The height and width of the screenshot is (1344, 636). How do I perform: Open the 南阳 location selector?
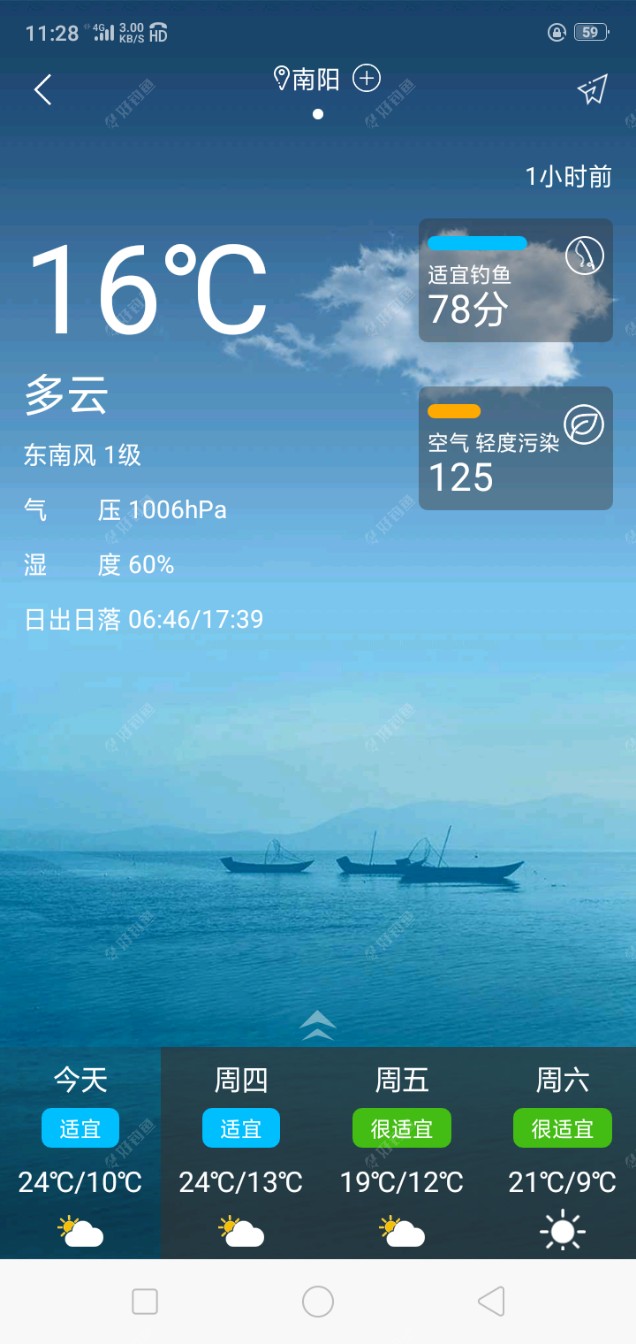(x=308, y=79)
